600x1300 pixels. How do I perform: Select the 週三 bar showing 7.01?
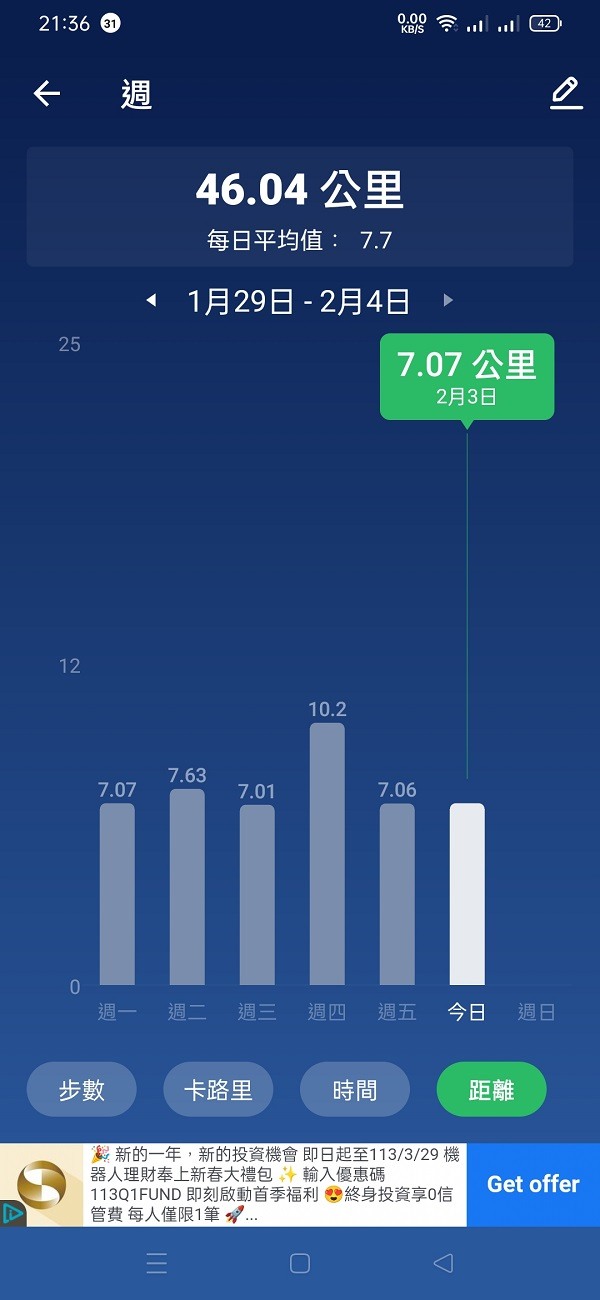257,895
